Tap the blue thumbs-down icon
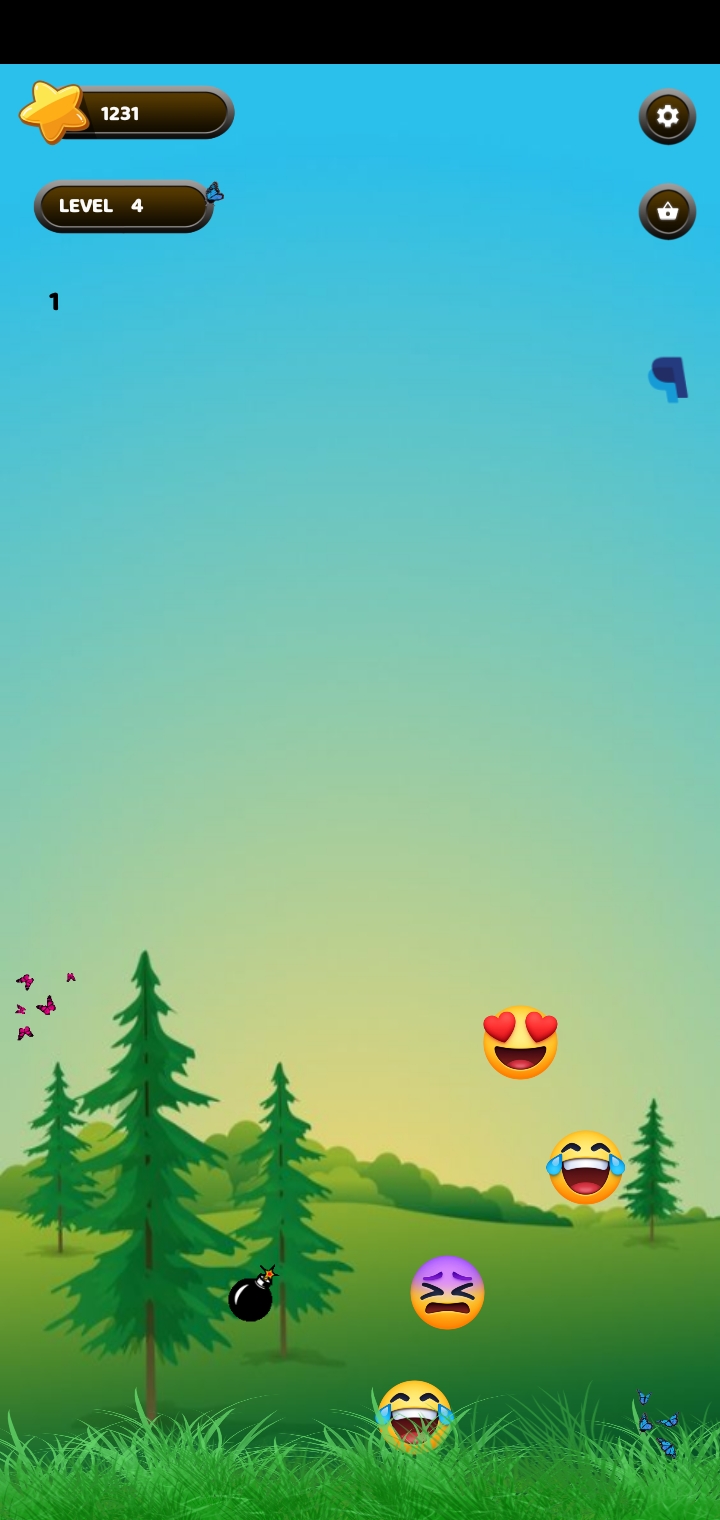 coord(669,378)
